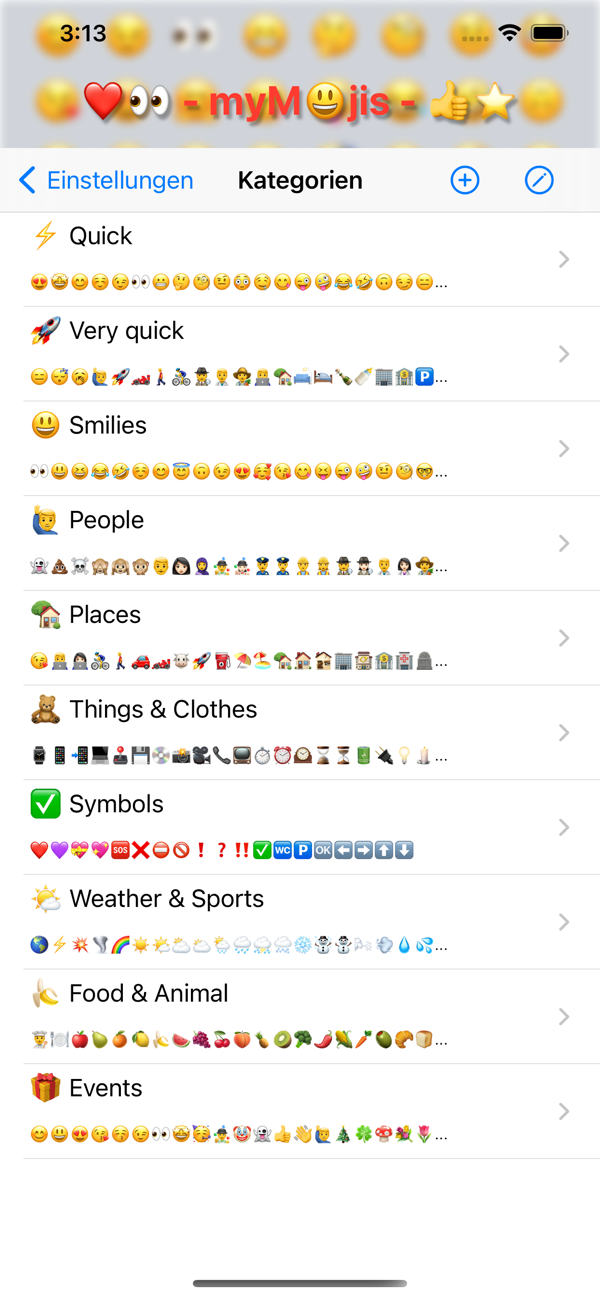Viewport: 600px width, 1299px height.
Task: Open Food & Animal category
Action: click(300, 1017)
